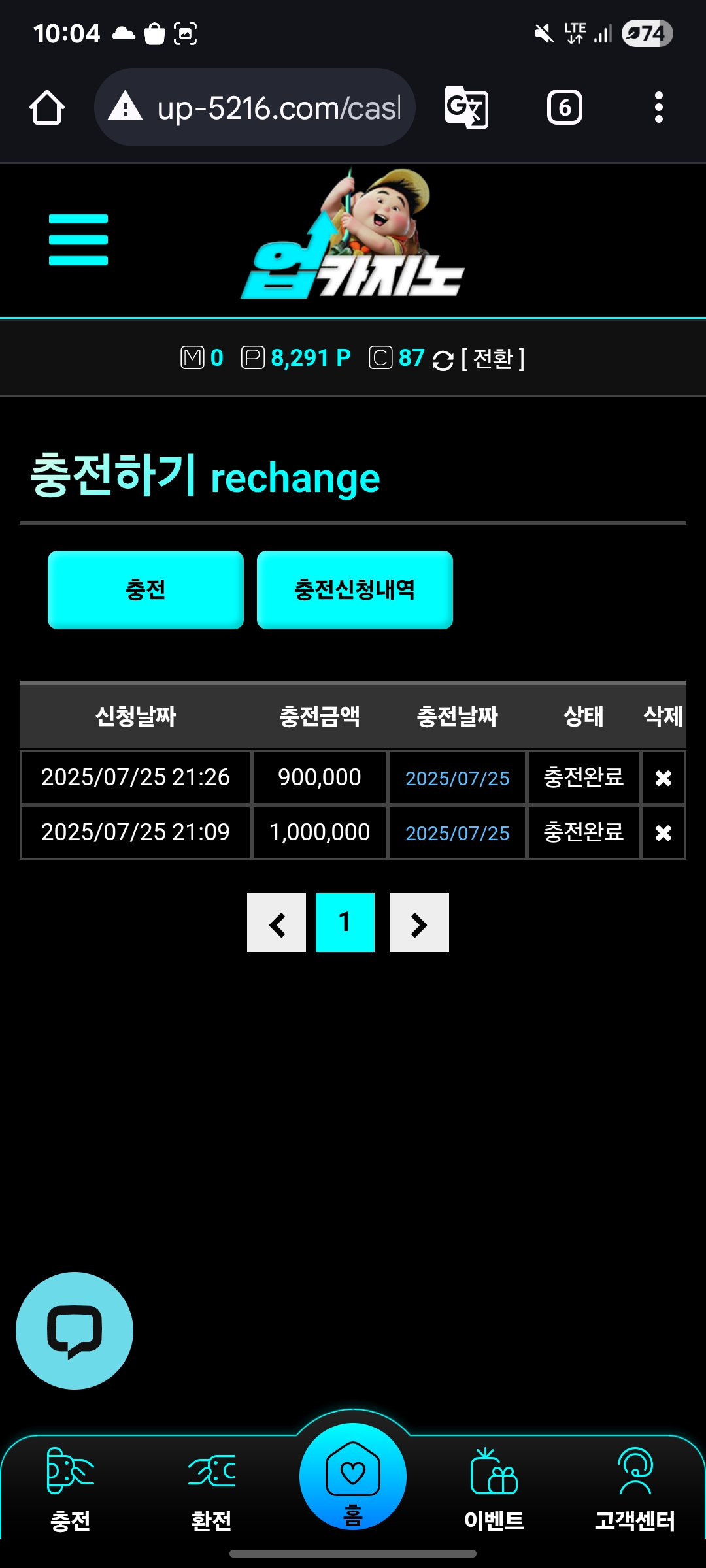Viewport: 706px width, 1568px height.
Task: Open 충전신청내역 history
Action: [x=354, y=590]
